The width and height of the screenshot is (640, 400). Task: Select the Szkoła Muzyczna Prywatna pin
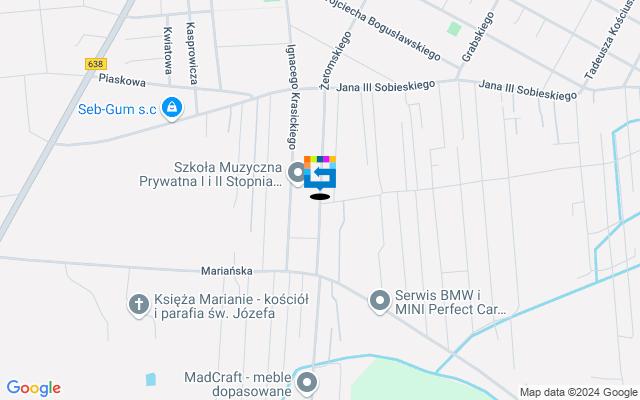click(298, 174)
